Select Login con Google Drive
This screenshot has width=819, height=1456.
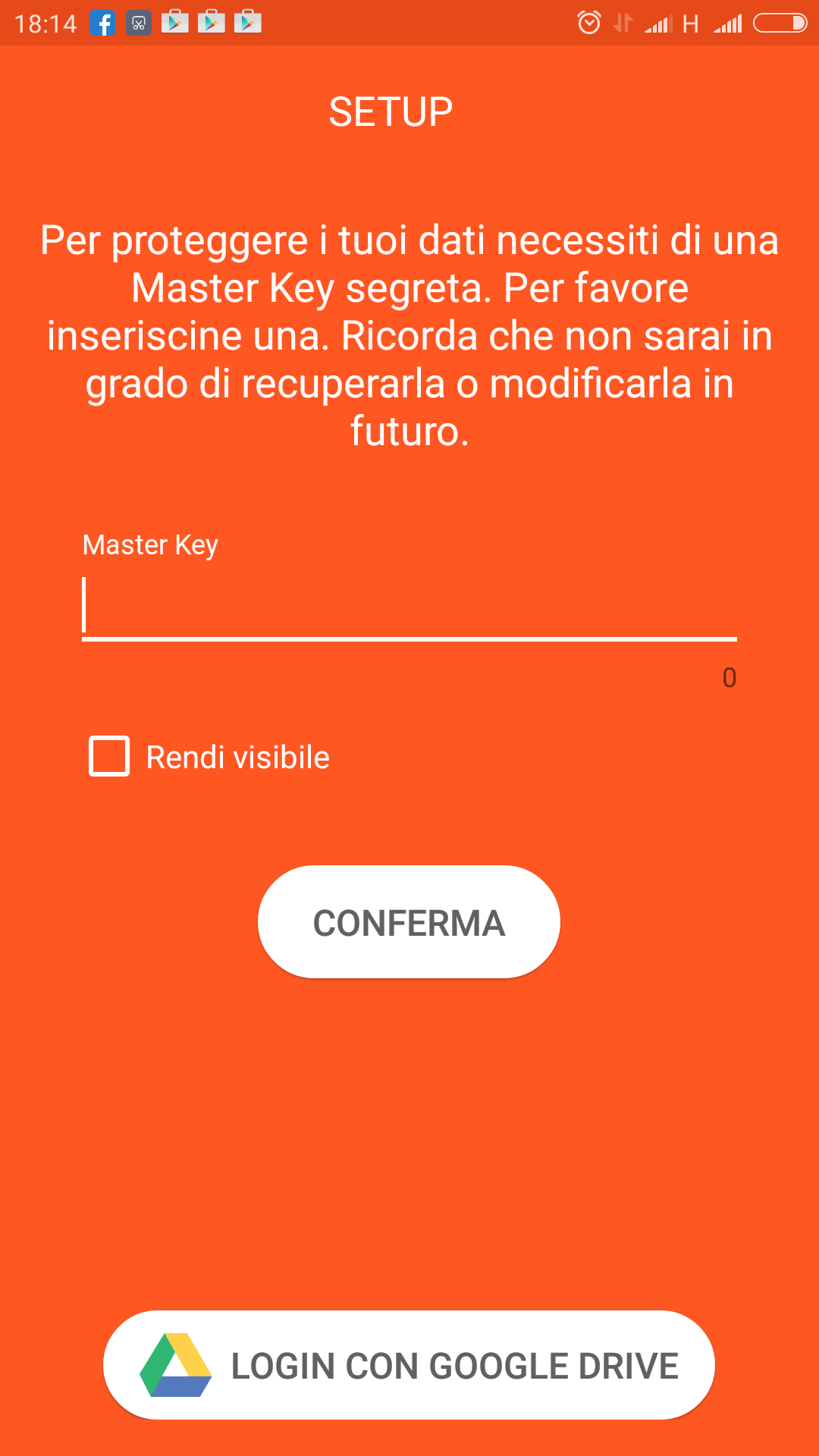(x=409, y=1365)
